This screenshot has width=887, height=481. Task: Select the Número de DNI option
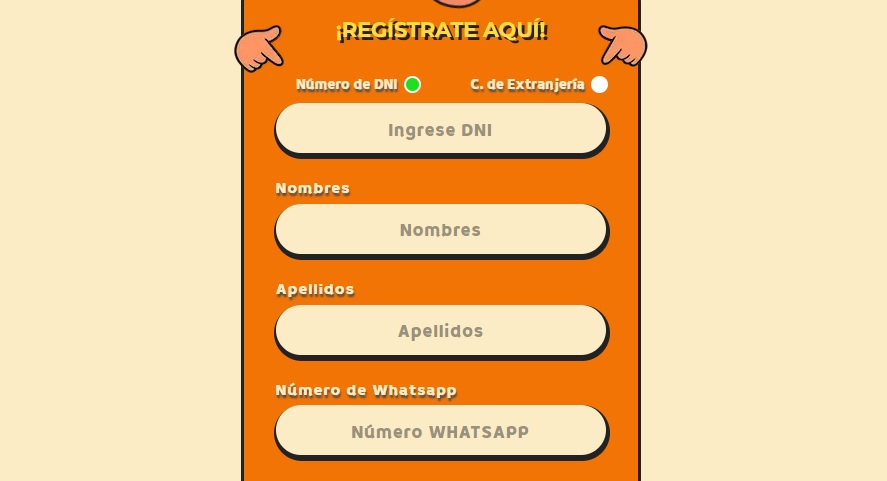[412, 85]
